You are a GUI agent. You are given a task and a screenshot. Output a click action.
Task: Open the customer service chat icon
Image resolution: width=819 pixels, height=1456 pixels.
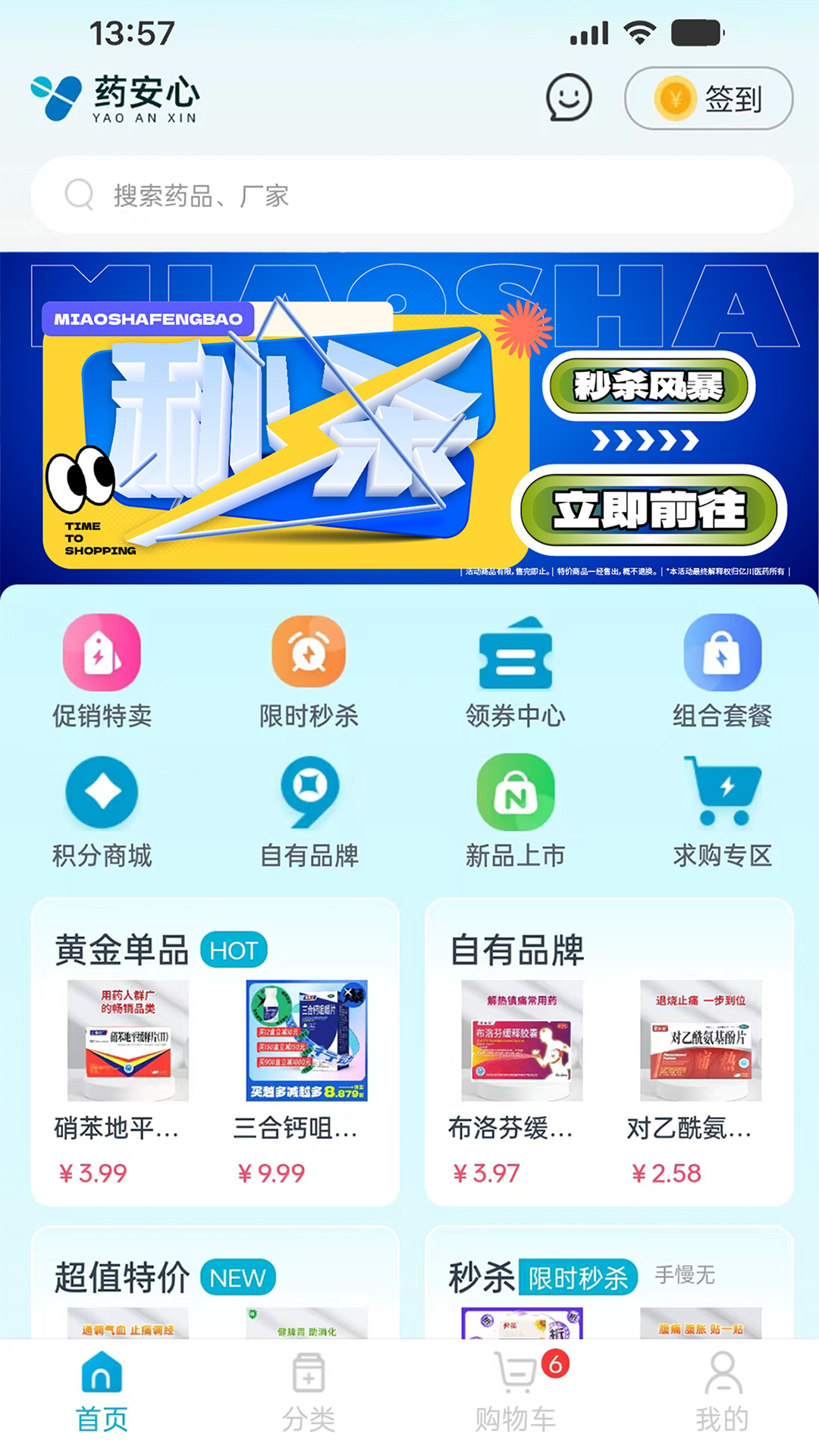point(569,98)
